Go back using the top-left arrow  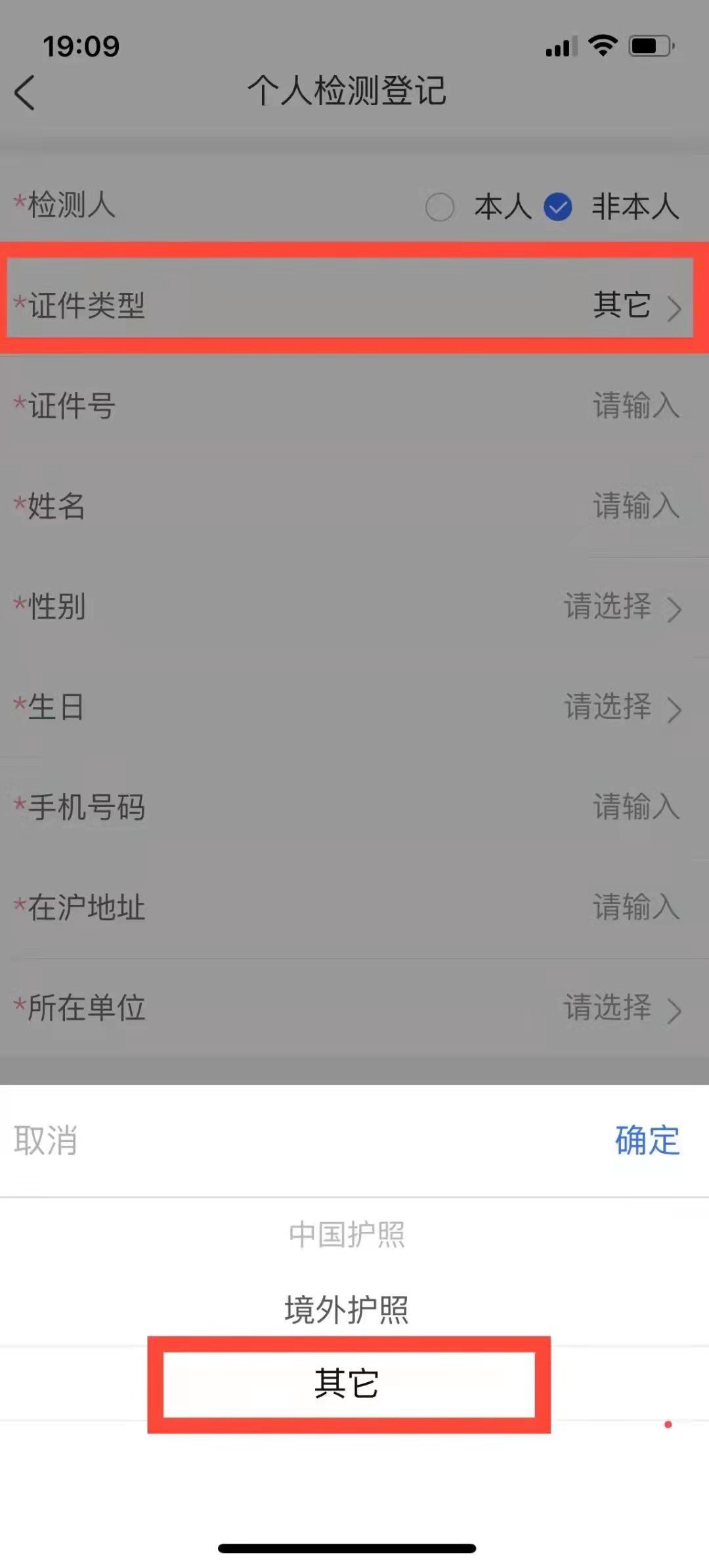[x=25, y=92]
